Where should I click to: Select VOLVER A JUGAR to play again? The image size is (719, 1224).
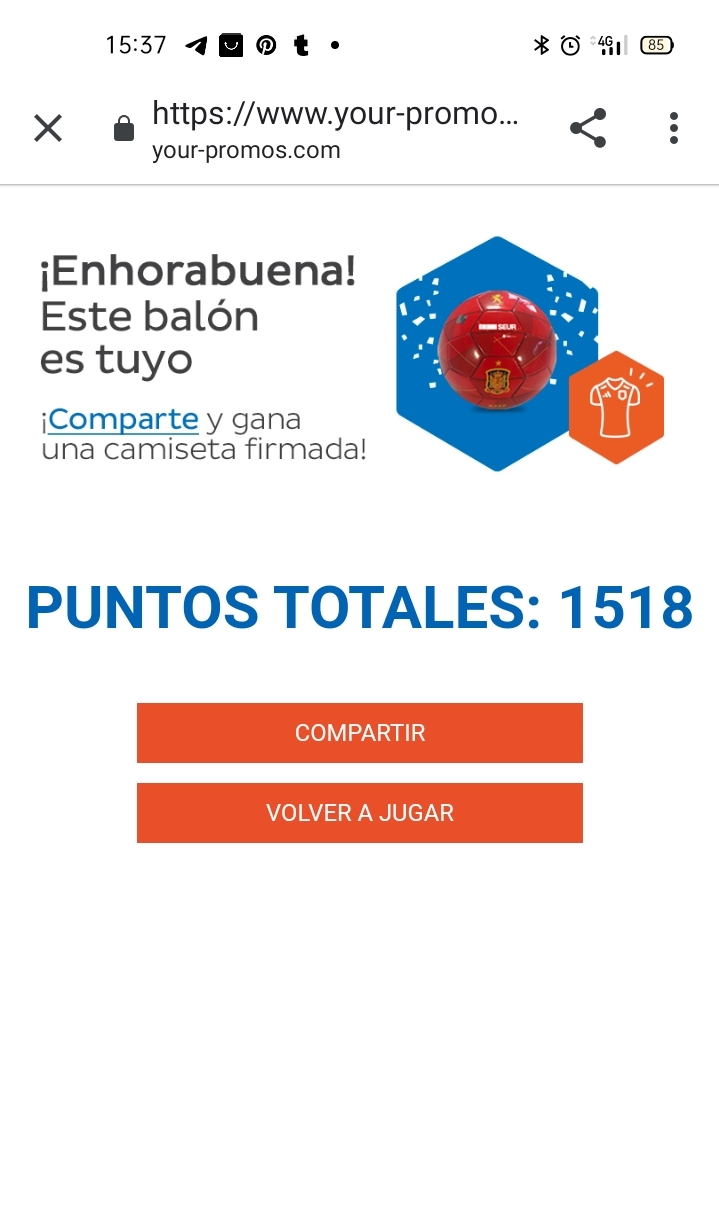click(360, 813)
